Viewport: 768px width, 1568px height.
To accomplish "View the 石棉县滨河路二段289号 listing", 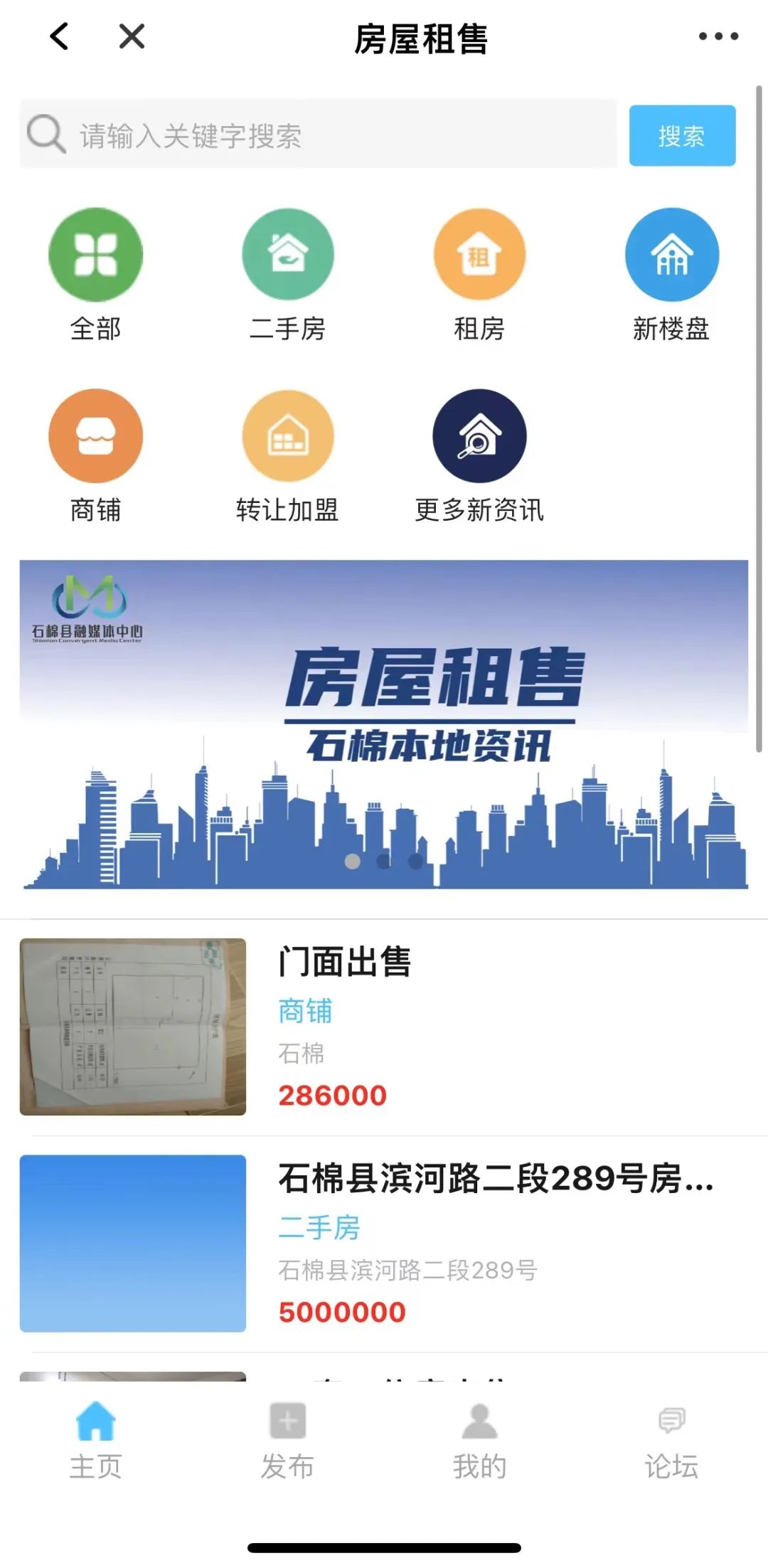I will pyautogui.click(x=384, y=1243).
